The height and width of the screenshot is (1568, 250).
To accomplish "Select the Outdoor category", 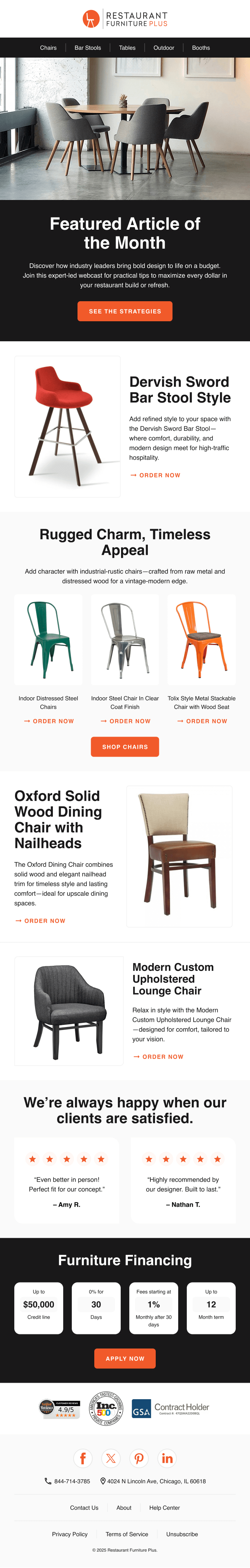I will click(x=164, y=48).
